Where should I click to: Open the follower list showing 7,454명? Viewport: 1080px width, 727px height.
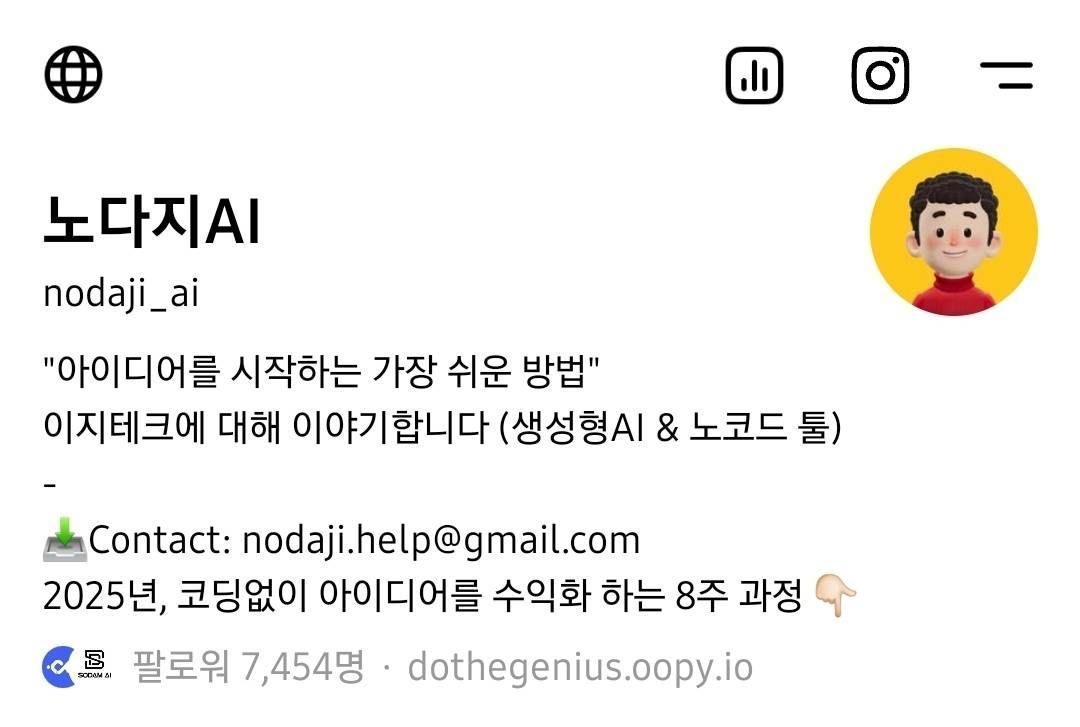click(248, 667)
